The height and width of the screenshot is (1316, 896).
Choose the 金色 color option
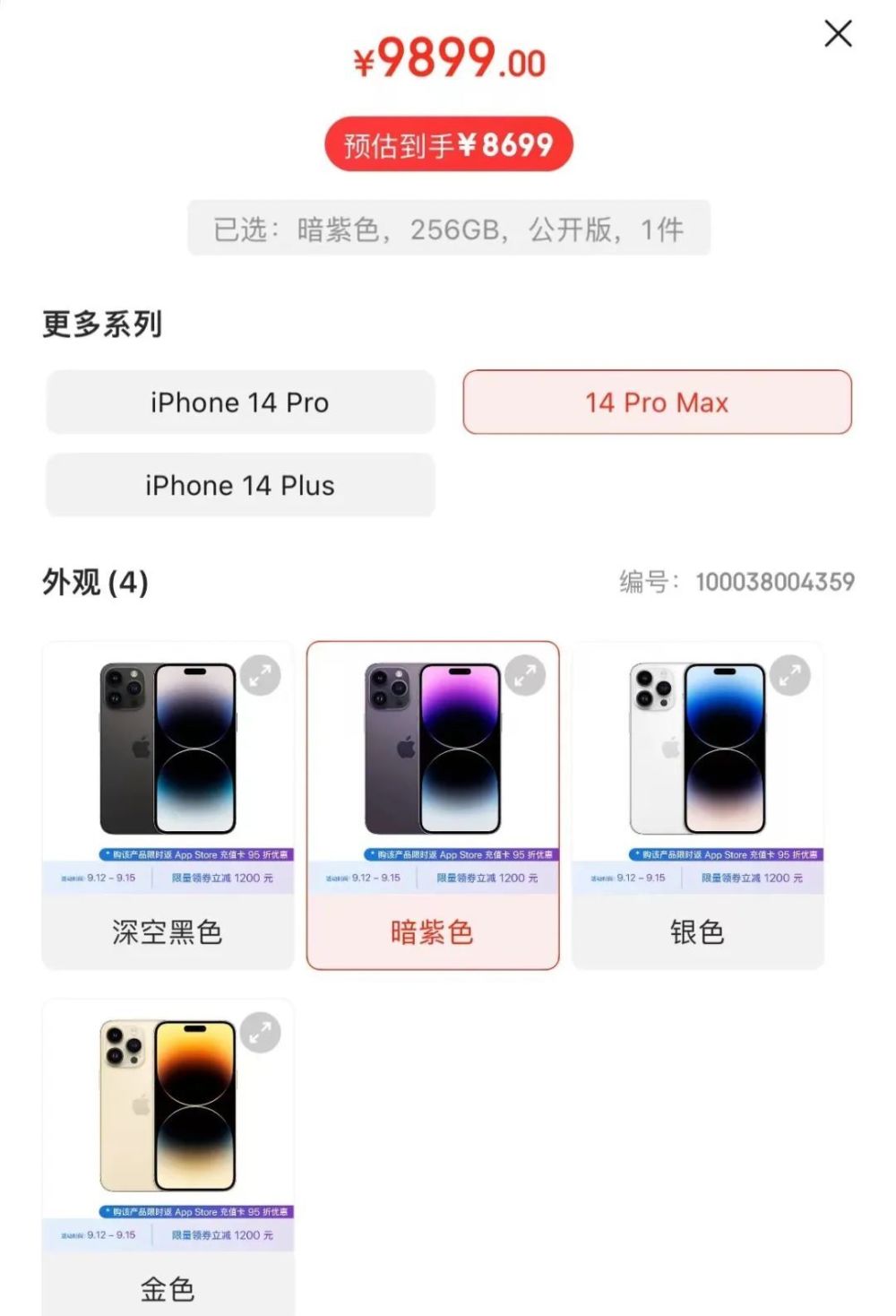[168, 1287]
